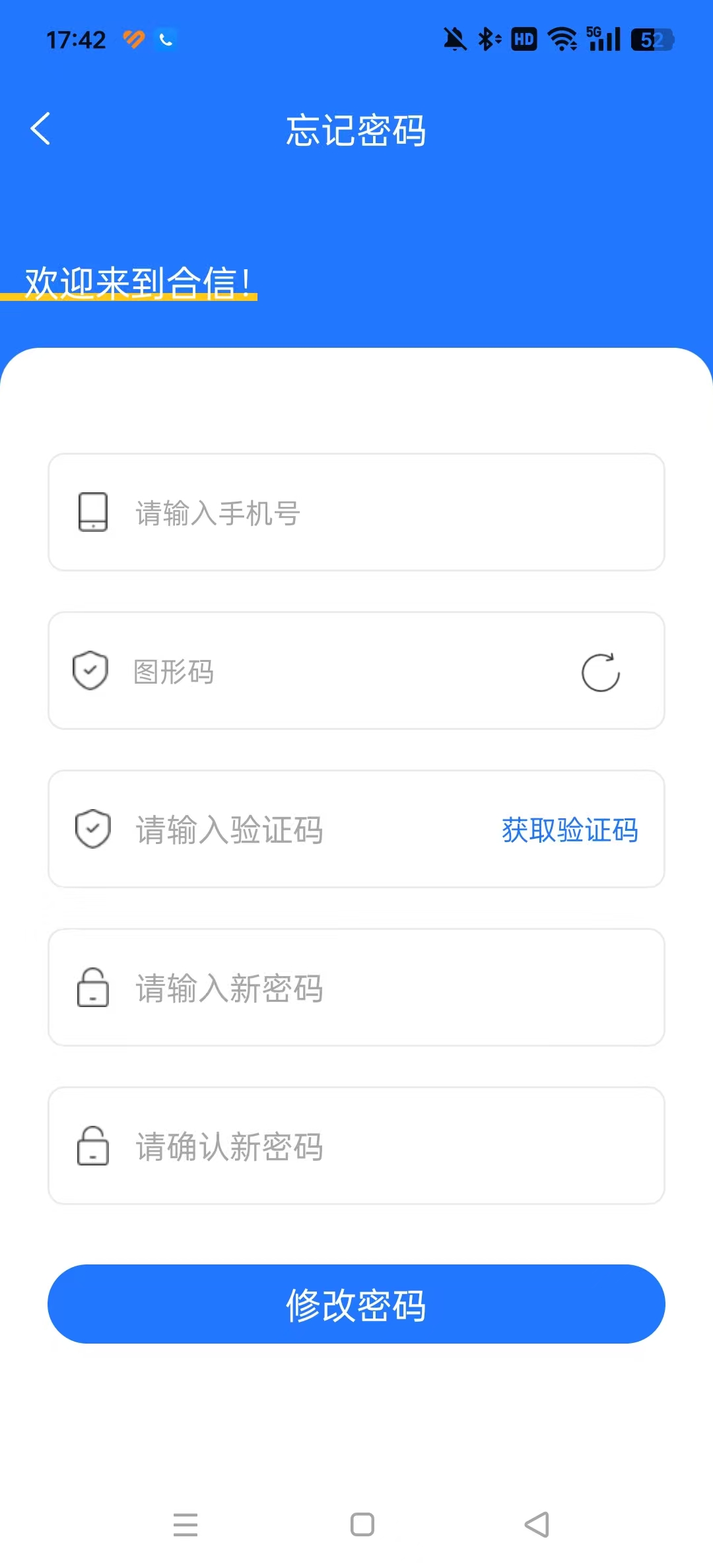The image size is (713, 1568).
Task: Refresh the graphic captcha image
Action: 600,672
